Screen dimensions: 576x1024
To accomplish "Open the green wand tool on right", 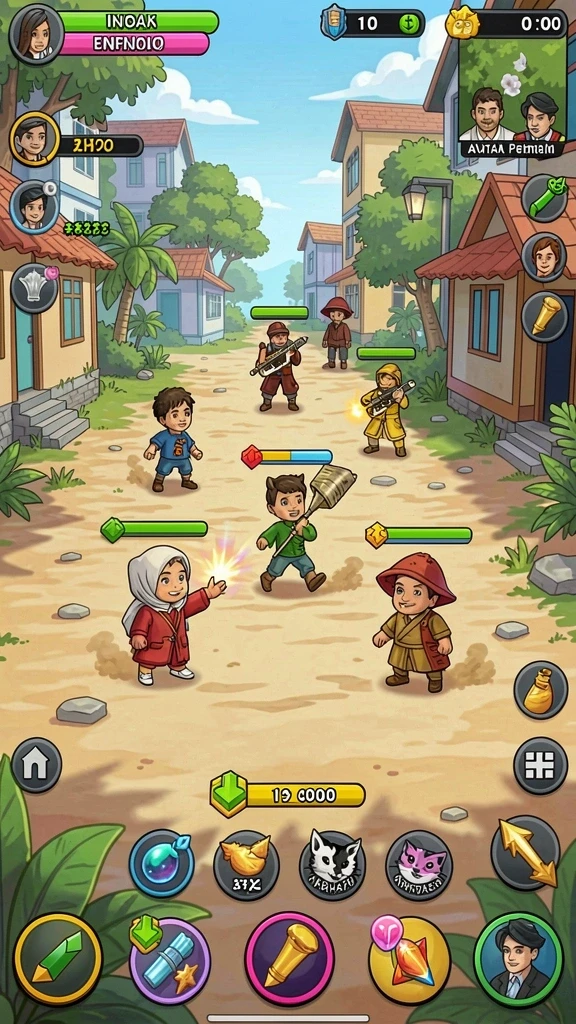I will click(544, 196).
